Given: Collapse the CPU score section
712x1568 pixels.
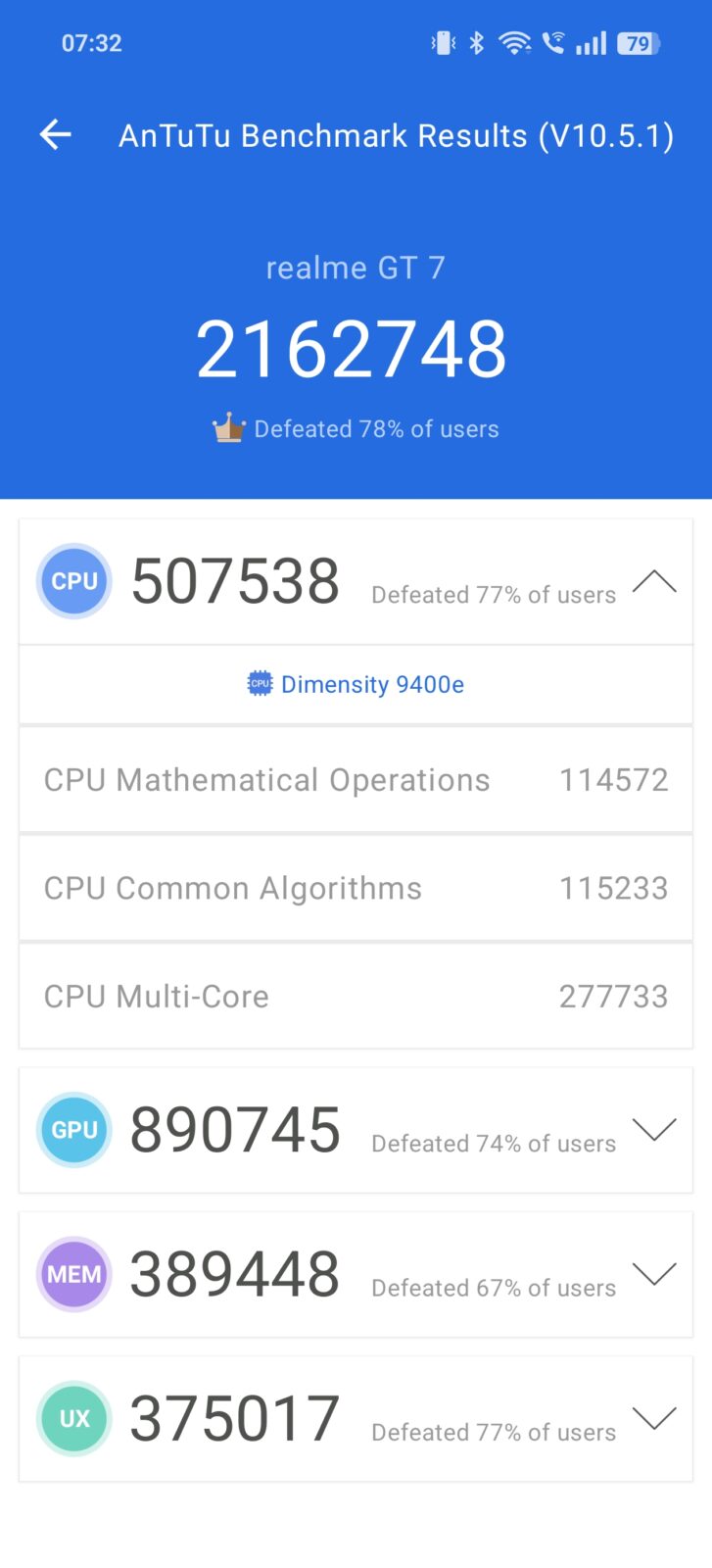Looking at the screenshot, I should click(654, 582).
